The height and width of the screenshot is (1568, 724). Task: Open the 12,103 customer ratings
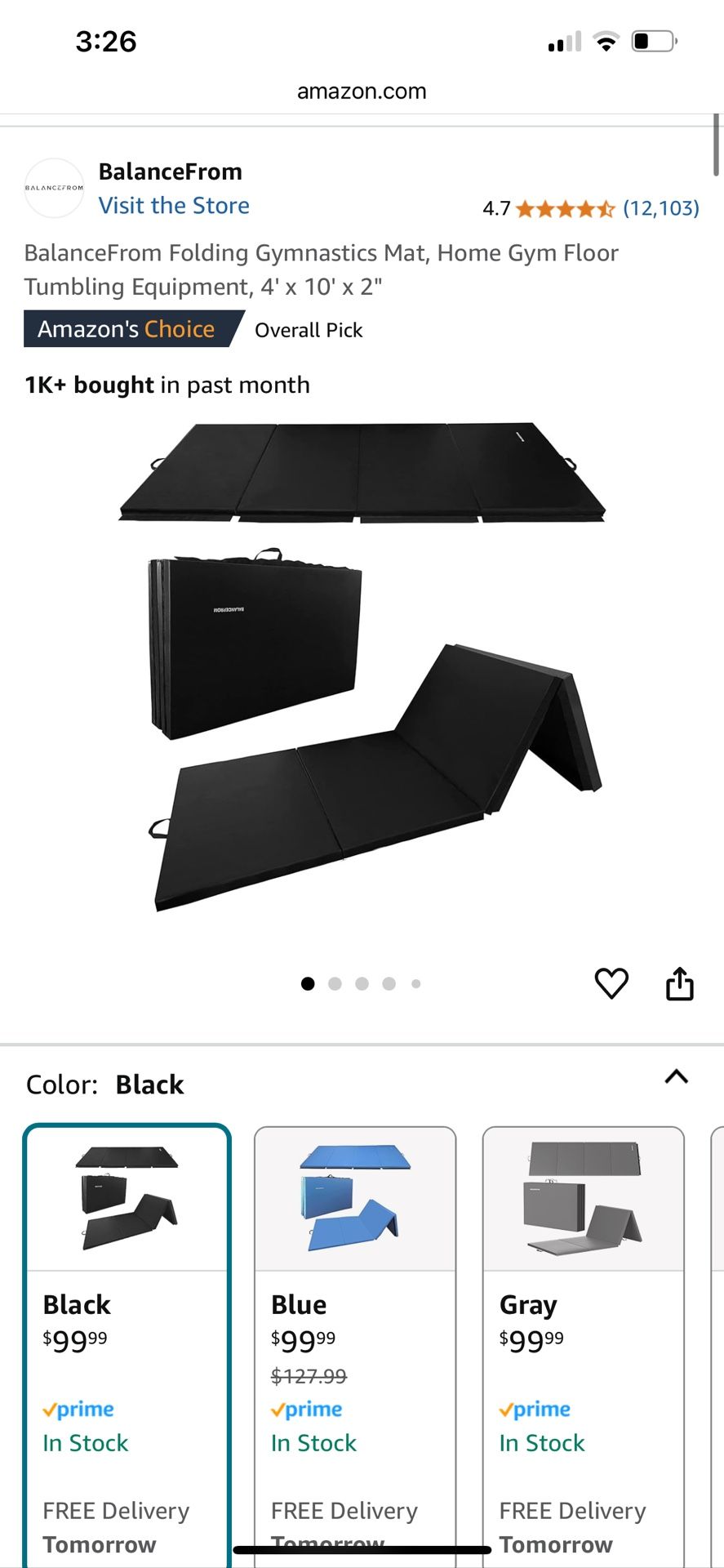click(660, 208)
